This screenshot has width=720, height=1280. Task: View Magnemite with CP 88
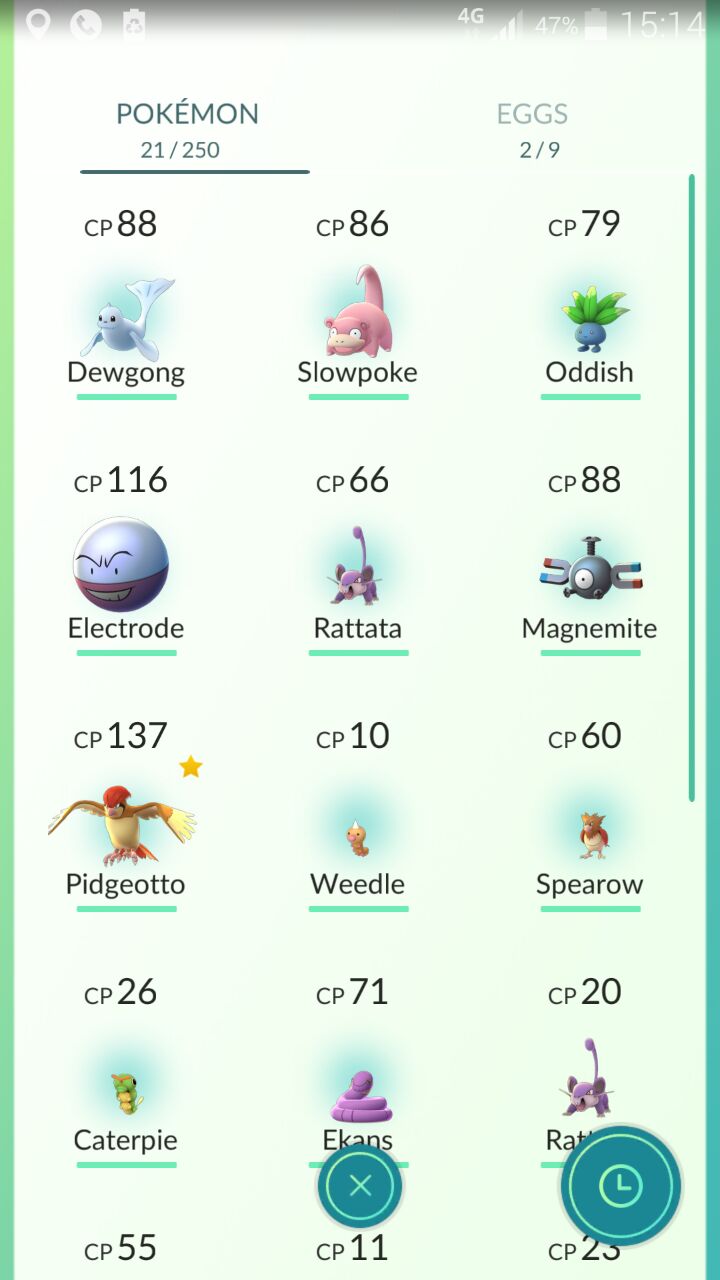pyautogui.click(x=590, y=561)
